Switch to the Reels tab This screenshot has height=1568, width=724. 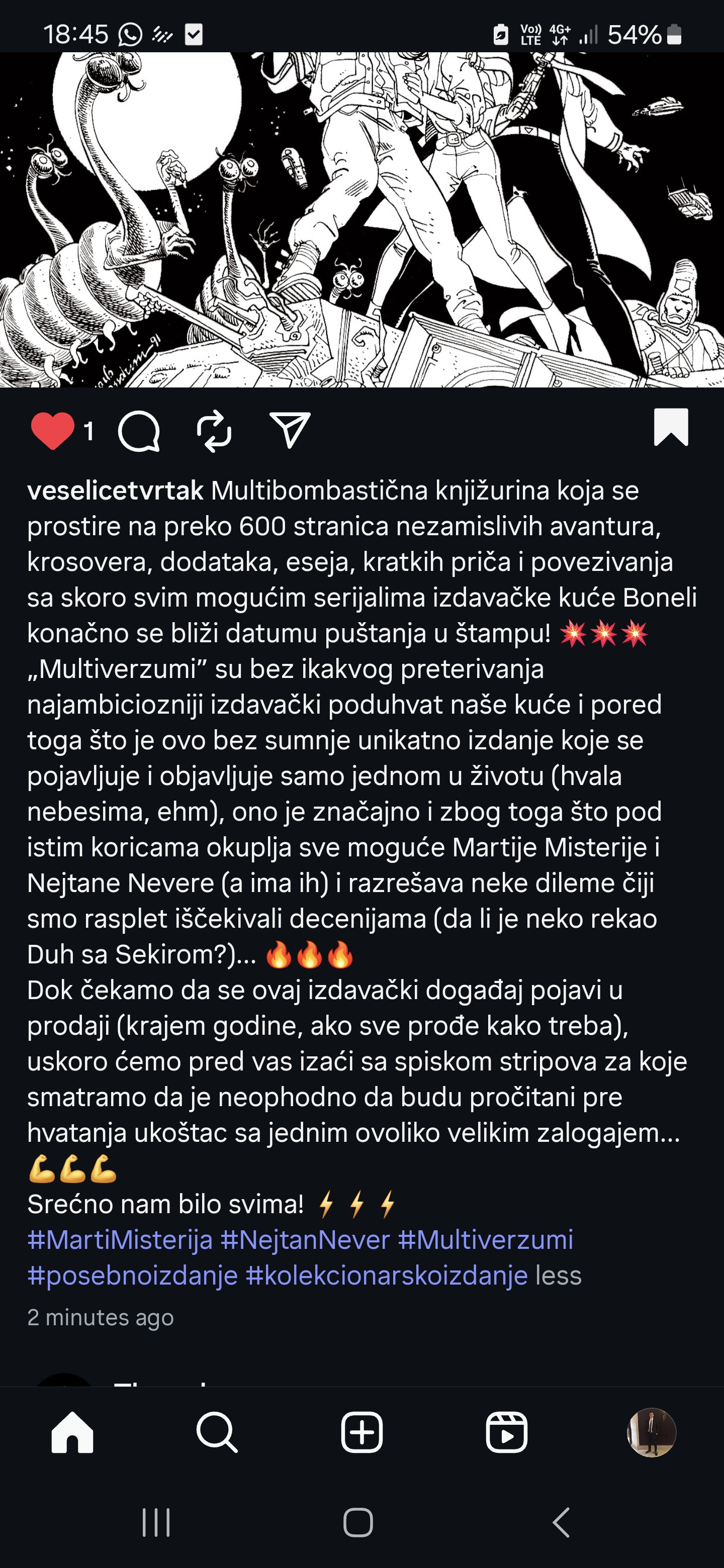point(506,1432)
